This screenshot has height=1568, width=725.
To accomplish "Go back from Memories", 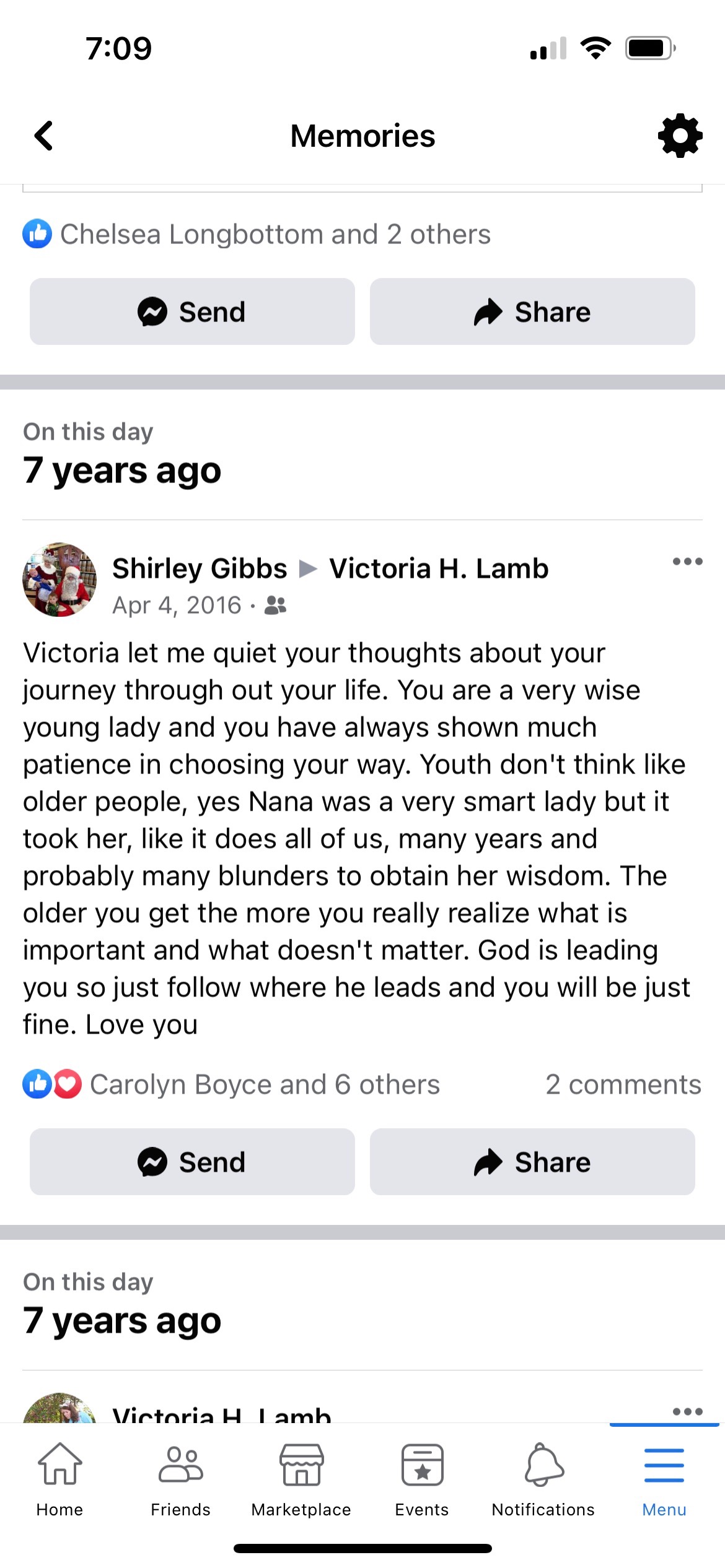I will click(x=43, y=136).
